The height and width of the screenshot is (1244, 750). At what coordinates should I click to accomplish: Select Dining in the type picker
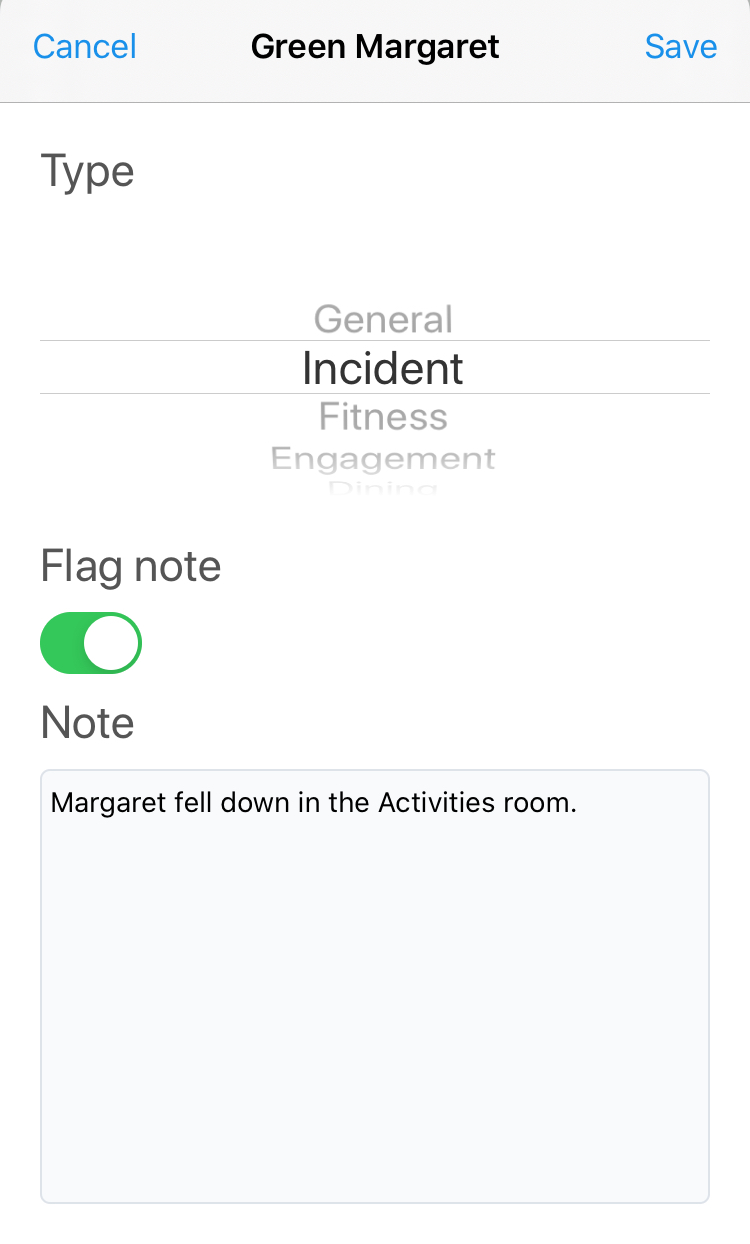(x=382, y=487)
